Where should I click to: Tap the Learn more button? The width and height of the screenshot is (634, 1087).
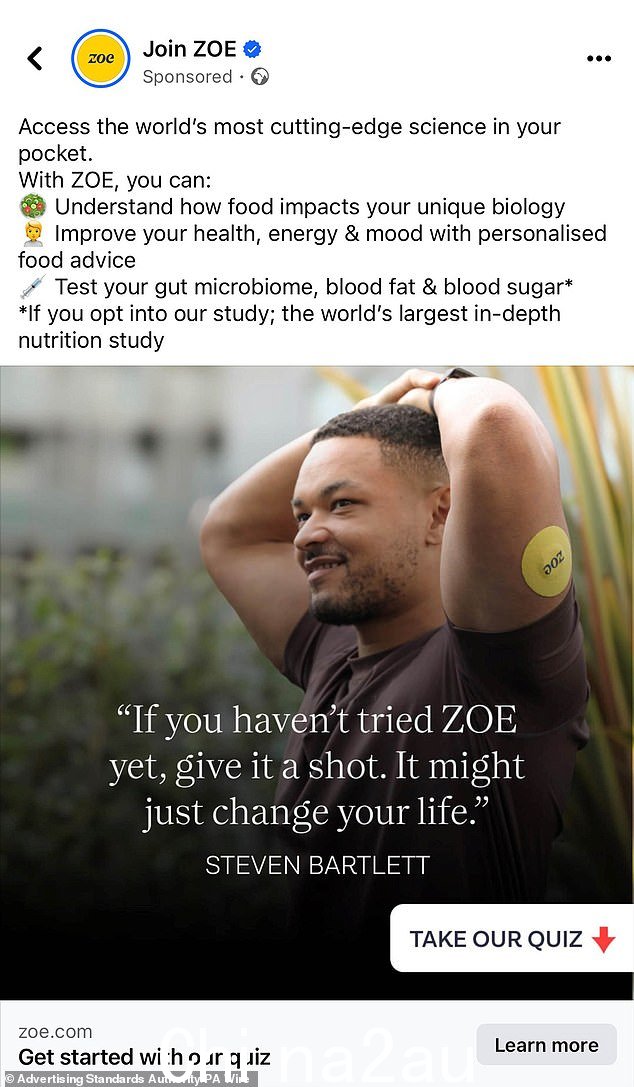point(546,1045)
